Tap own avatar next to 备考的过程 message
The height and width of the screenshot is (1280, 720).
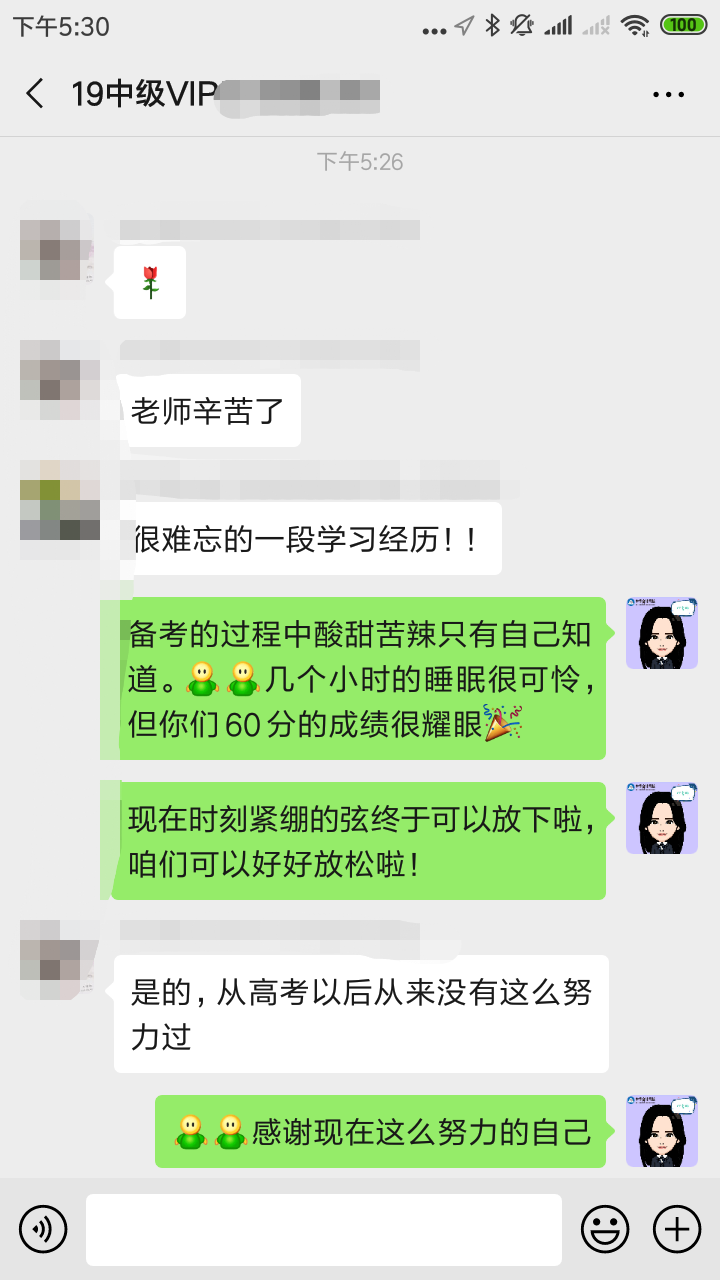click(x=662, y=633)
